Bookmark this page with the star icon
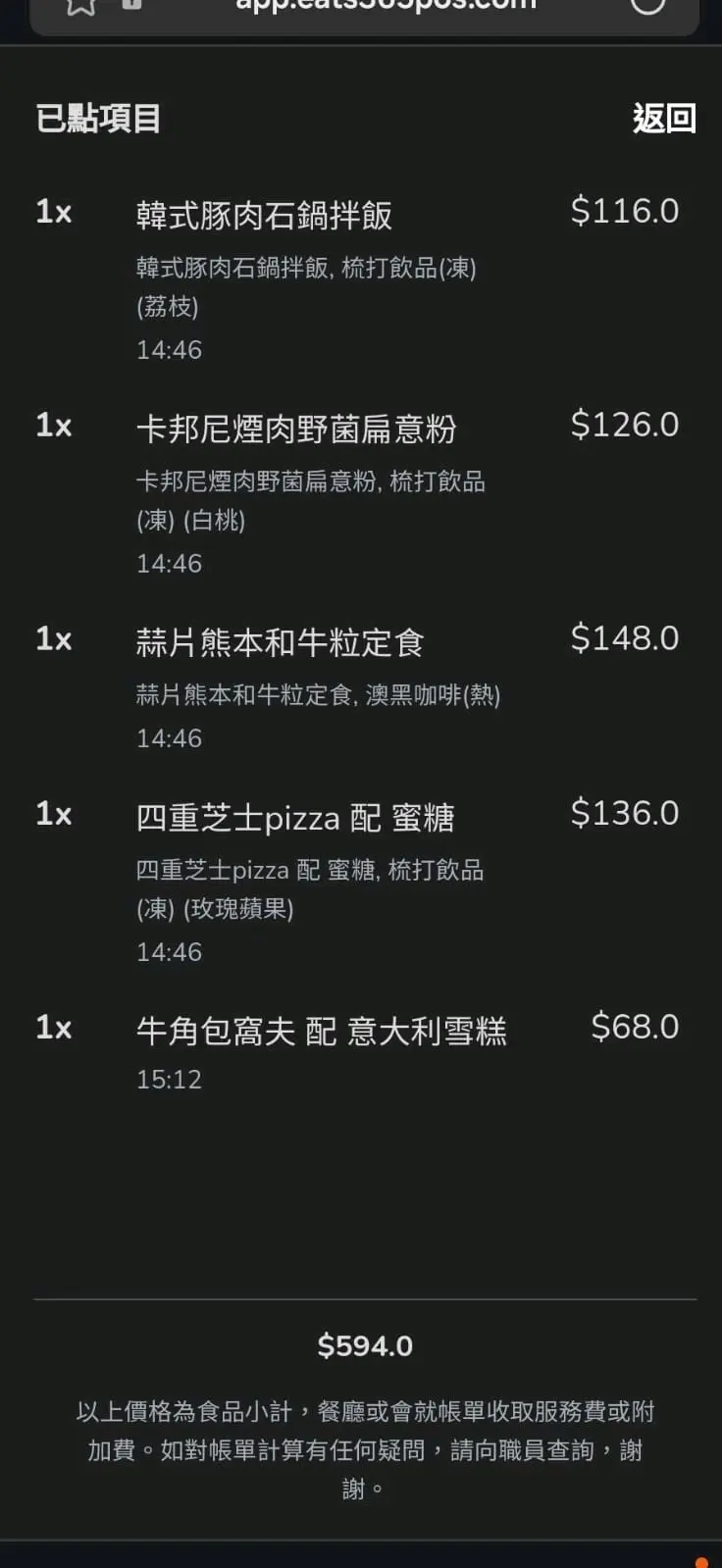 coord(80,6)
